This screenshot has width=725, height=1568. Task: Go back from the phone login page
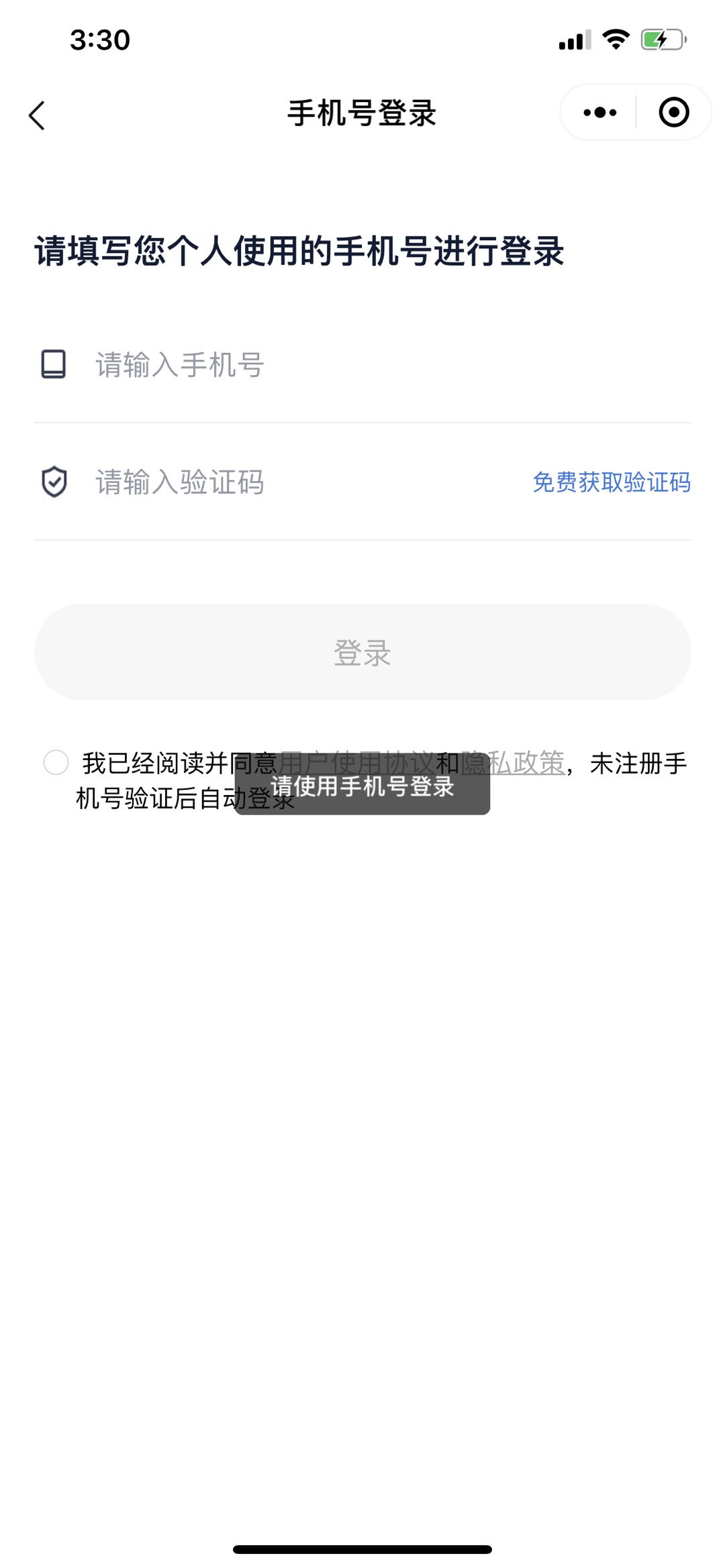click(38, 115)
